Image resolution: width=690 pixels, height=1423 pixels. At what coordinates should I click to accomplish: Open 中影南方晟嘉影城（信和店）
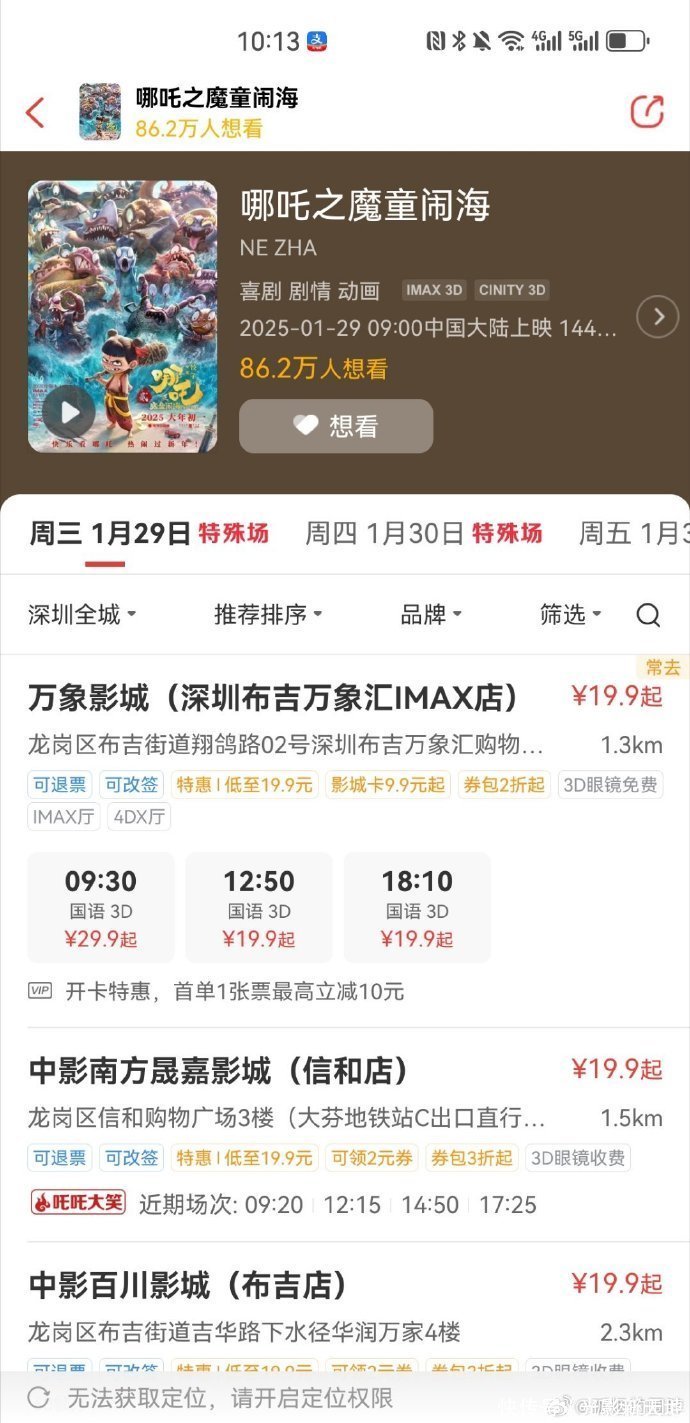click(x=219, y=1071)
